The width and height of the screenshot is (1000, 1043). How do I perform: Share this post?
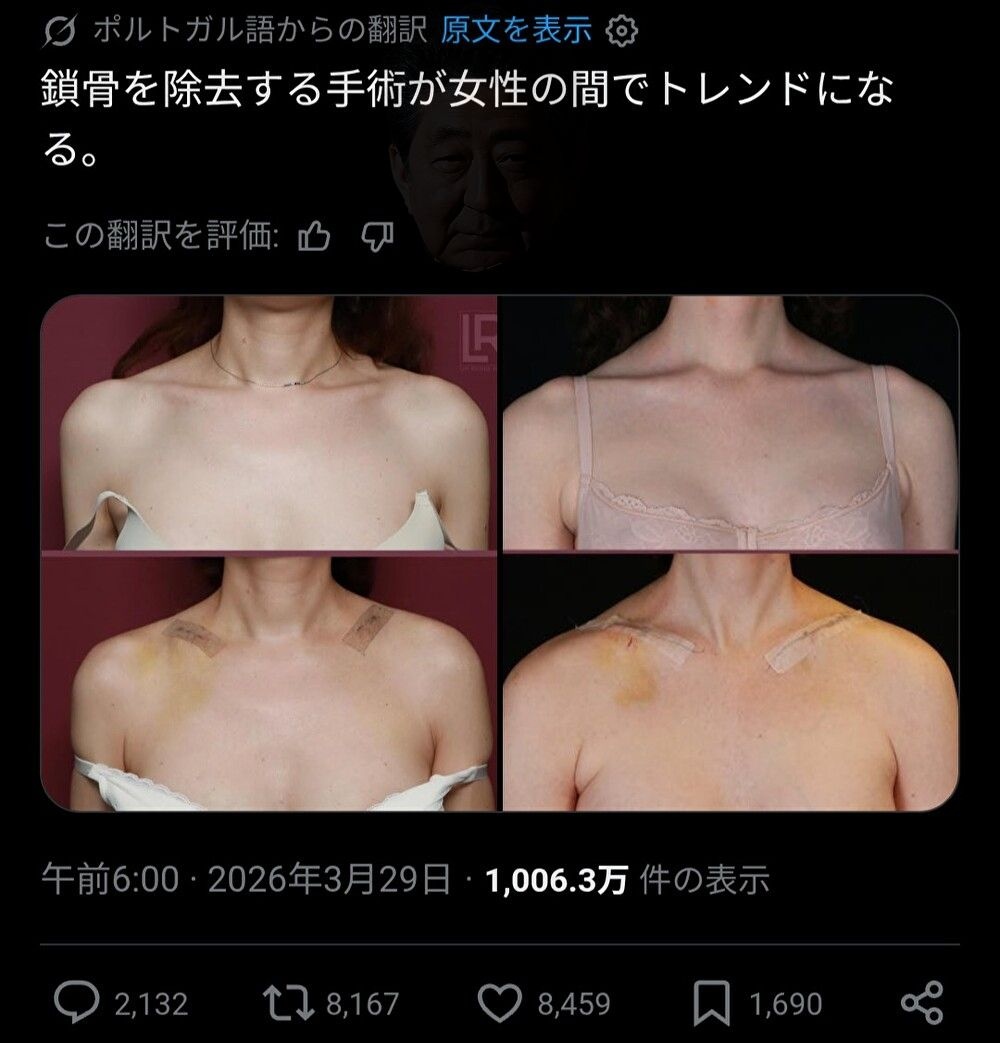tap(921, 1001)
